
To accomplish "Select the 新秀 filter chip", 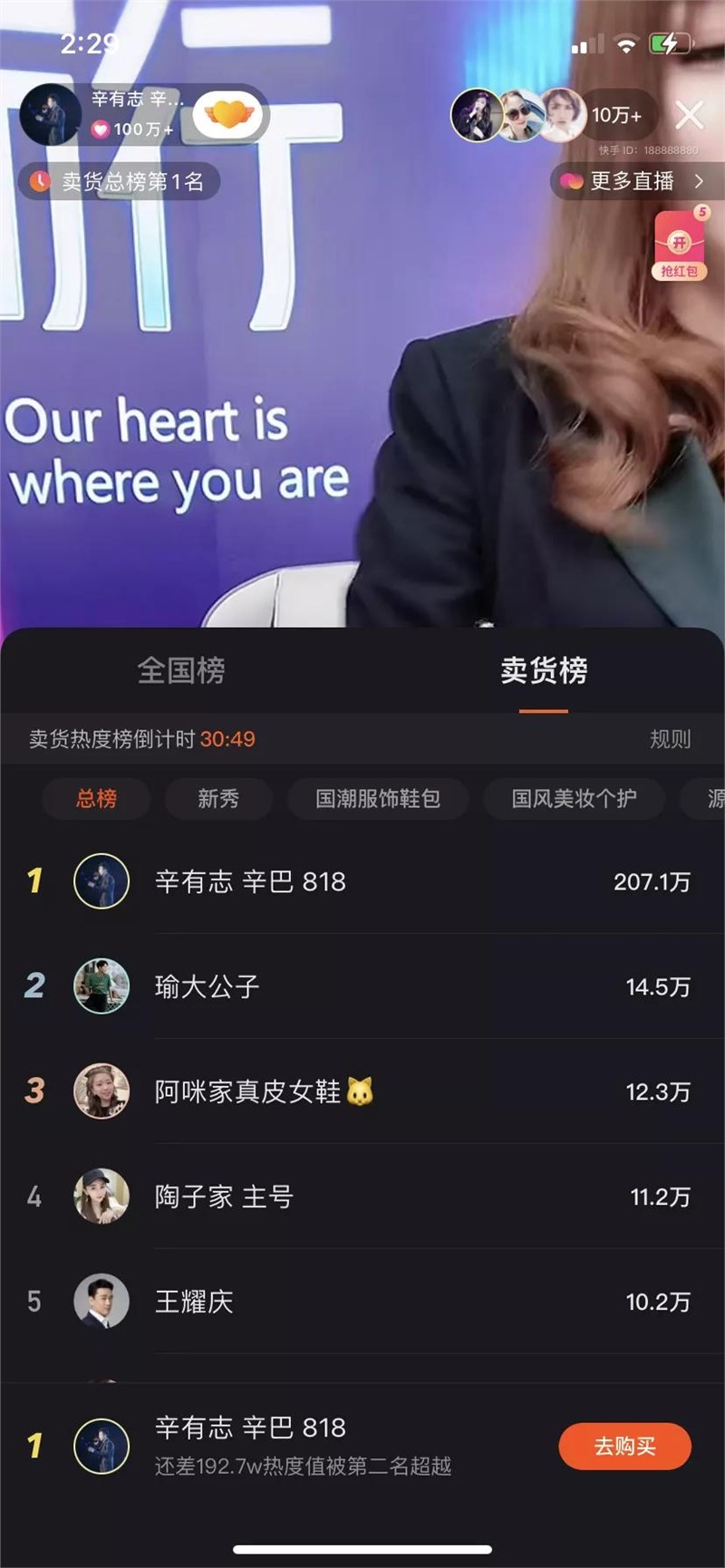I will (x=217, y=799).
